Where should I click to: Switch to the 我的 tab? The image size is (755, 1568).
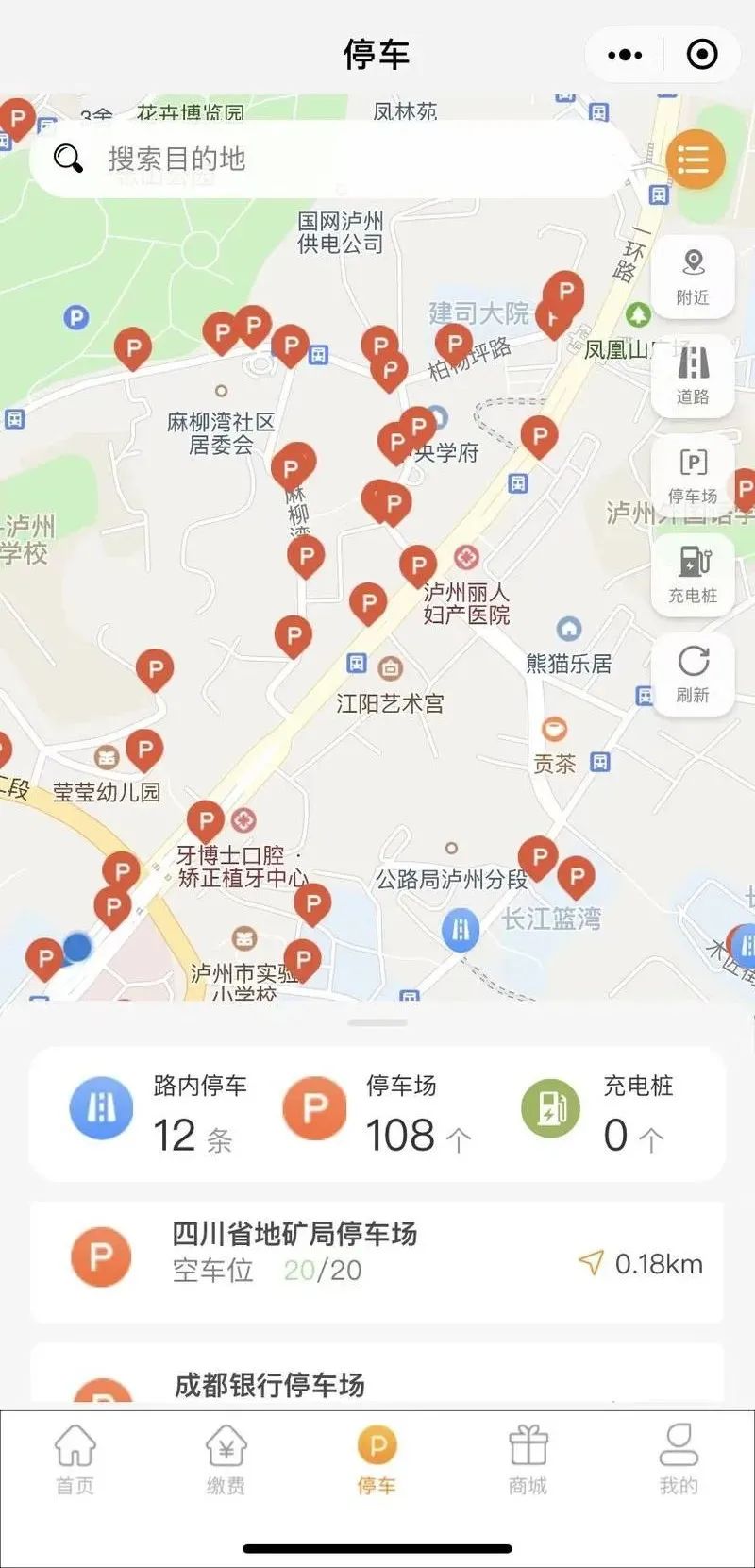pos(679,1458)
